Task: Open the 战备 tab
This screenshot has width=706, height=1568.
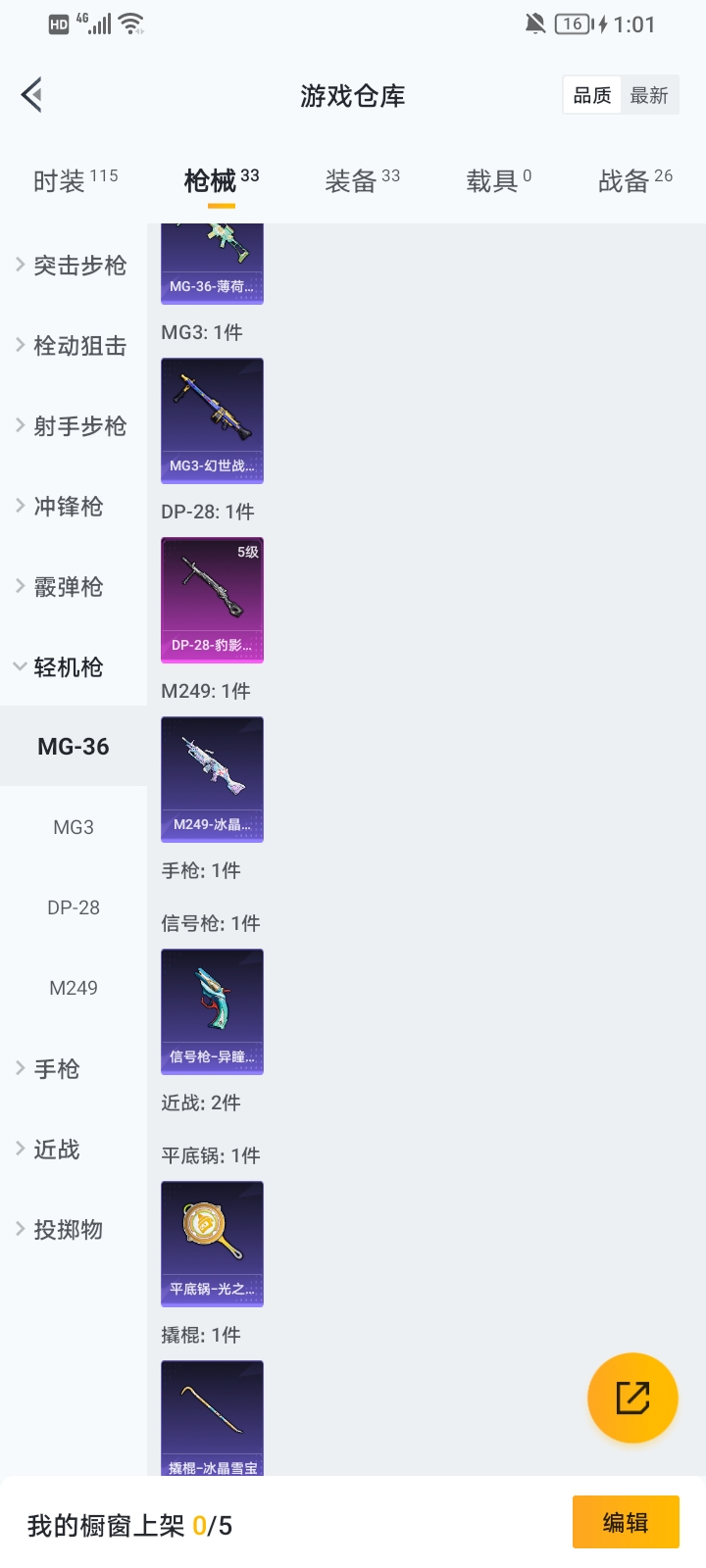Action: click(634, 180)
